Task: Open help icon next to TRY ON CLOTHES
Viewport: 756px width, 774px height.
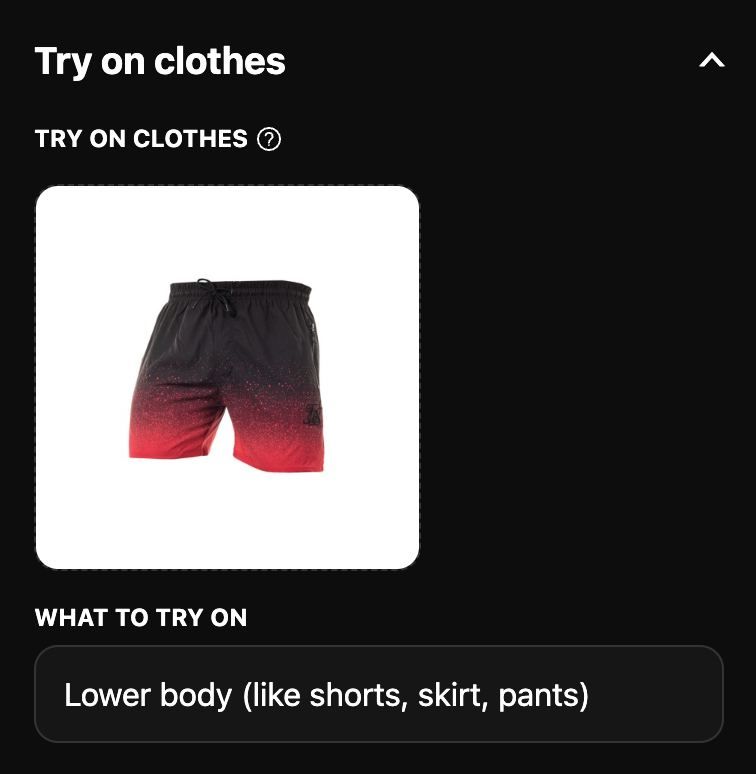Action: [269, 139]
